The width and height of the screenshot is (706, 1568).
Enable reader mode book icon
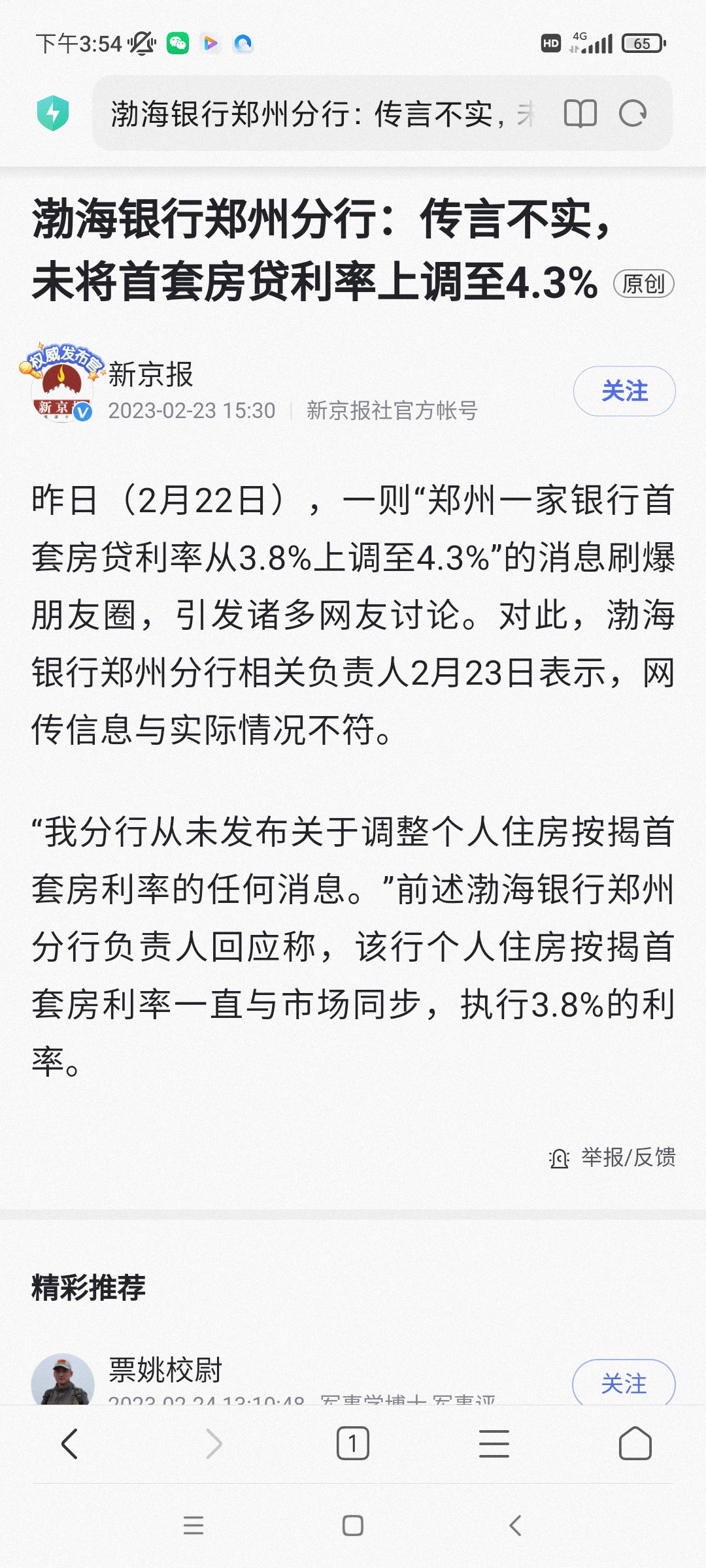580,114
